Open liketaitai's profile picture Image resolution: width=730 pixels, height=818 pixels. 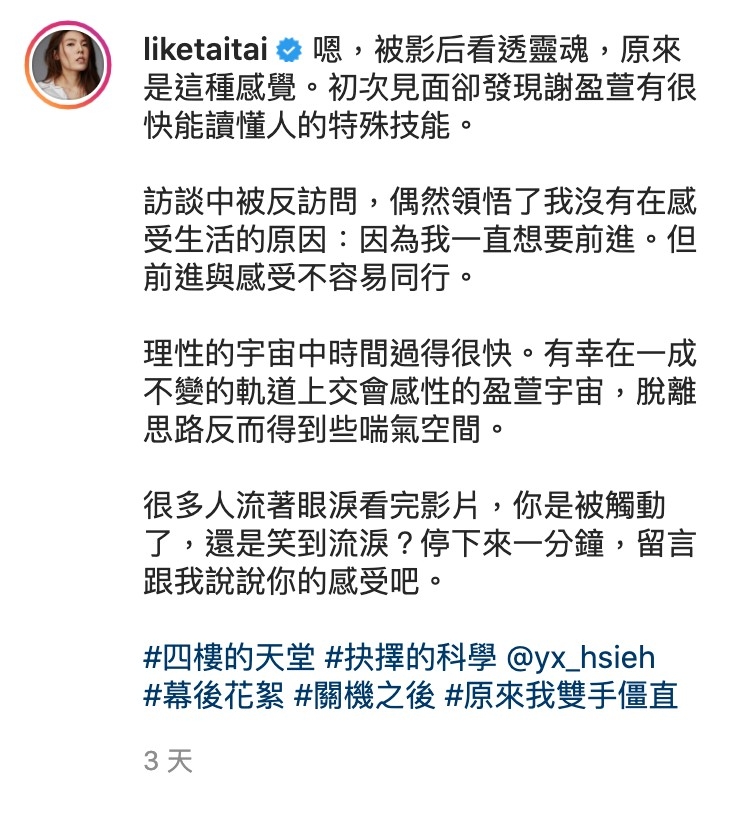[x=71, y=69]
